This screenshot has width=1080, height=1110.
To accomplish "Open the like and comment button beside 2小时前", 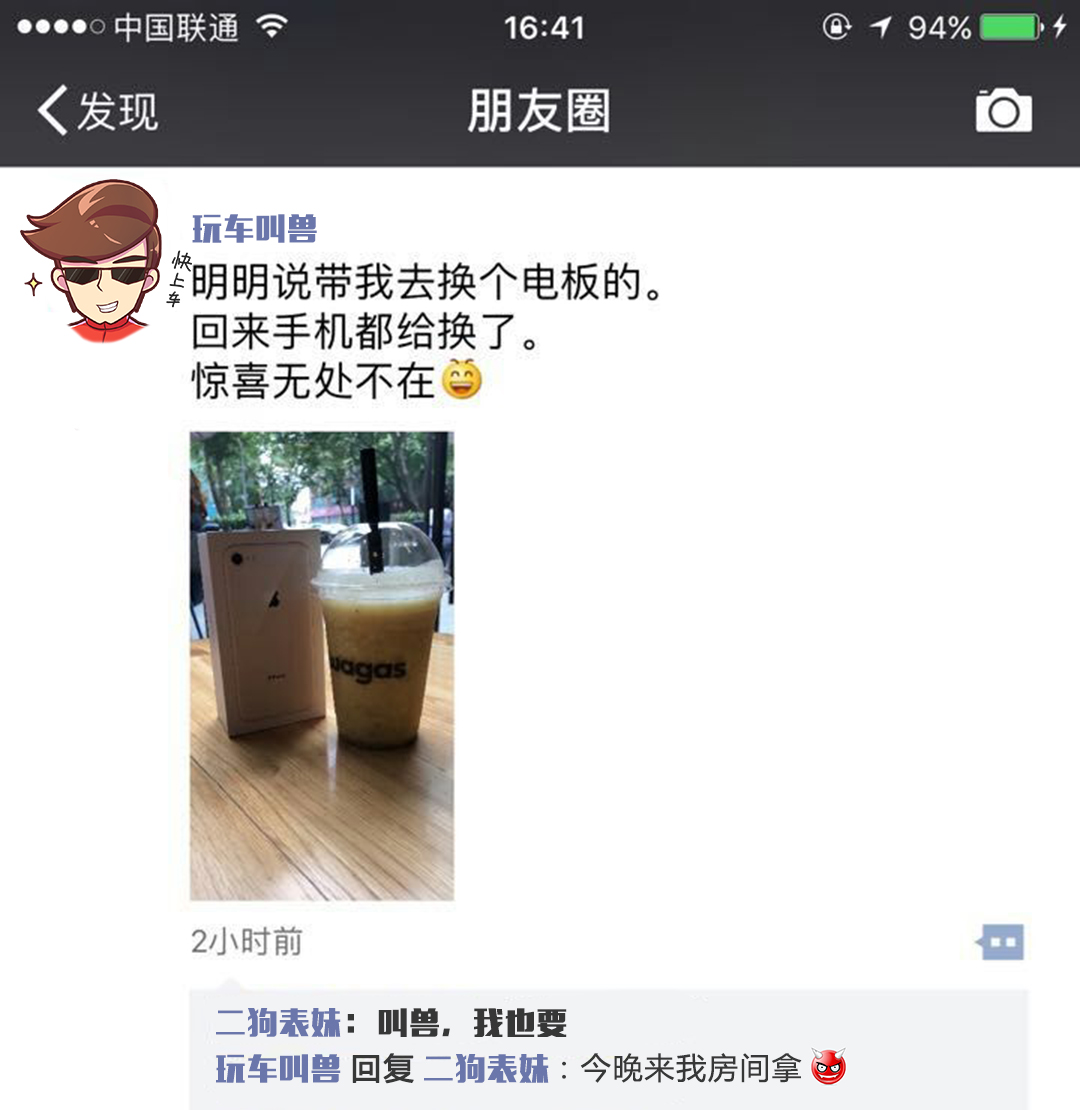I will [1000, 942].
